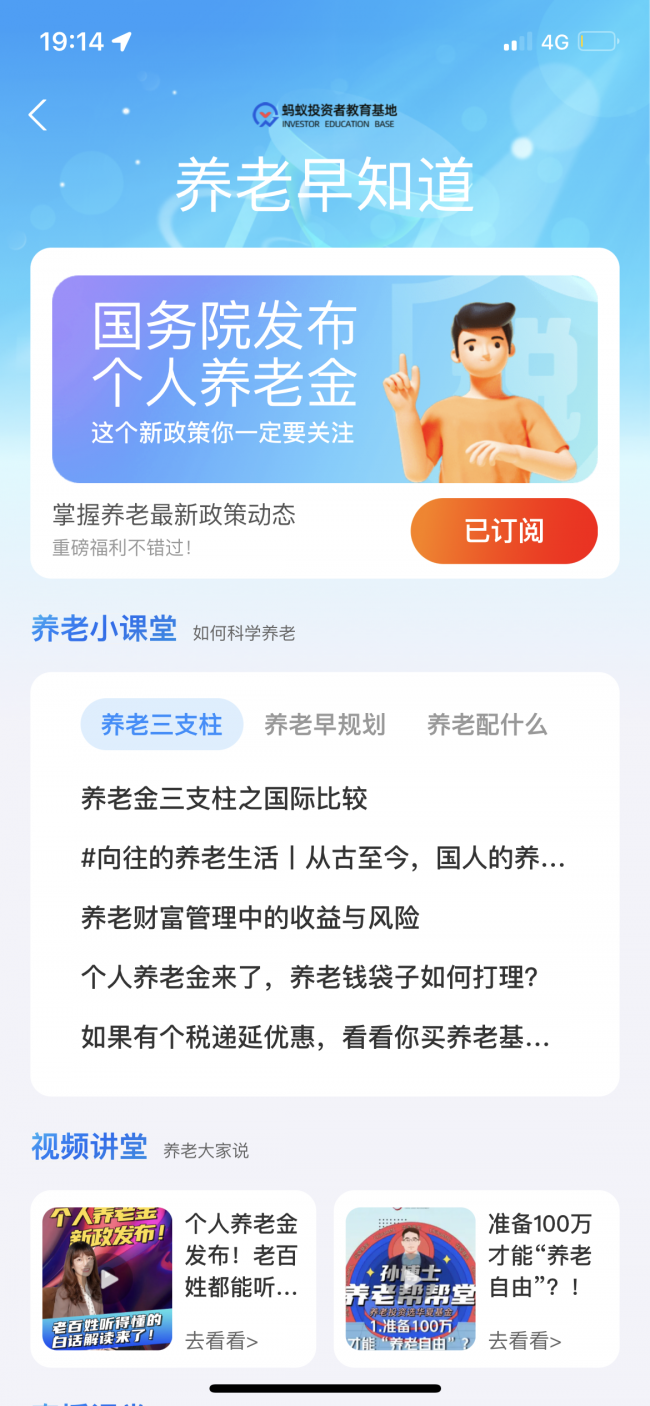Select the 养老三支柱 tab
Screen dimensions: 650x1406
[162, 725]
